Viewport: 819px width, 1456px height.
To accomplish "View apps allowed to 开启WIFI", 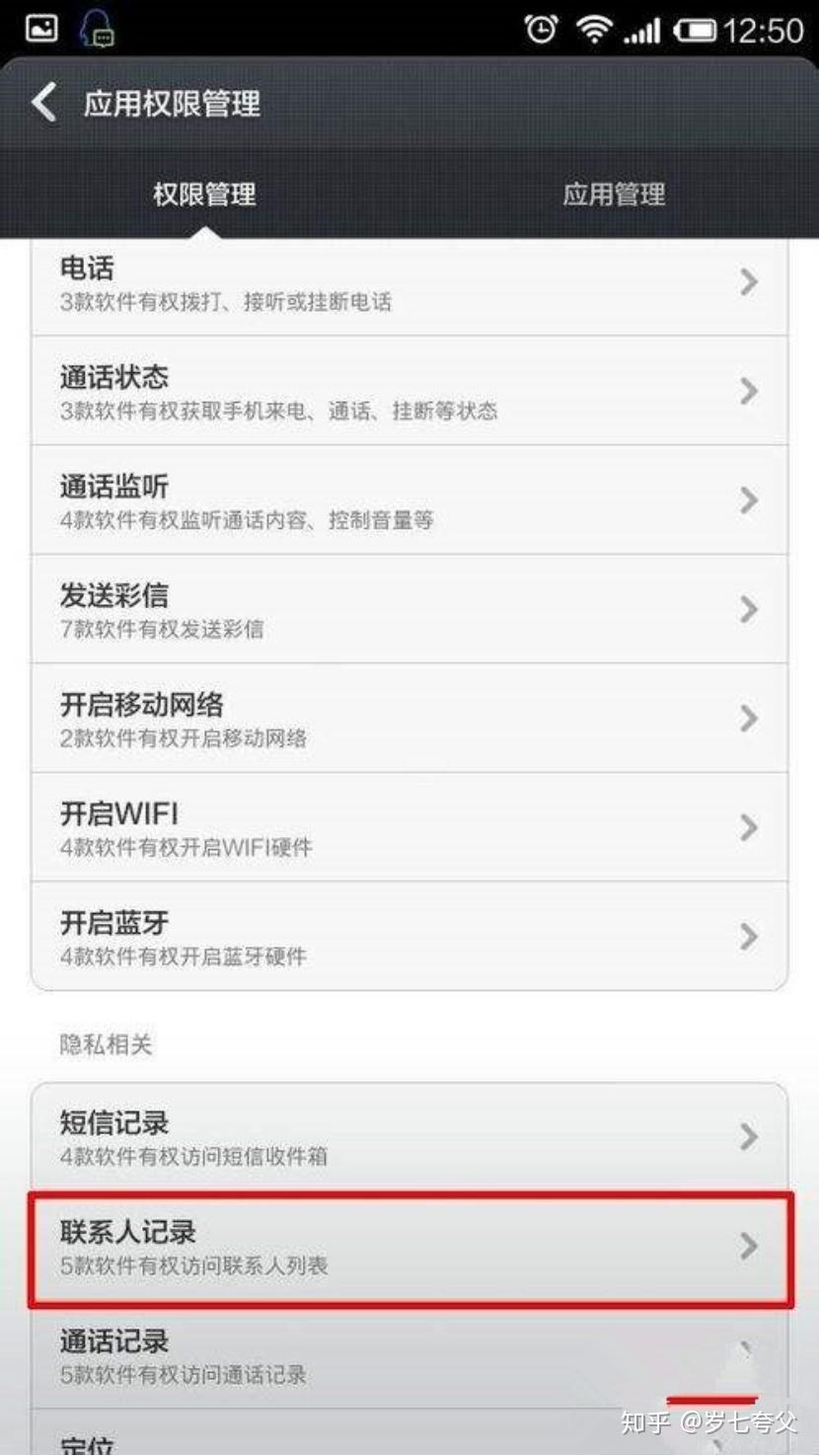I will (409, 827).
